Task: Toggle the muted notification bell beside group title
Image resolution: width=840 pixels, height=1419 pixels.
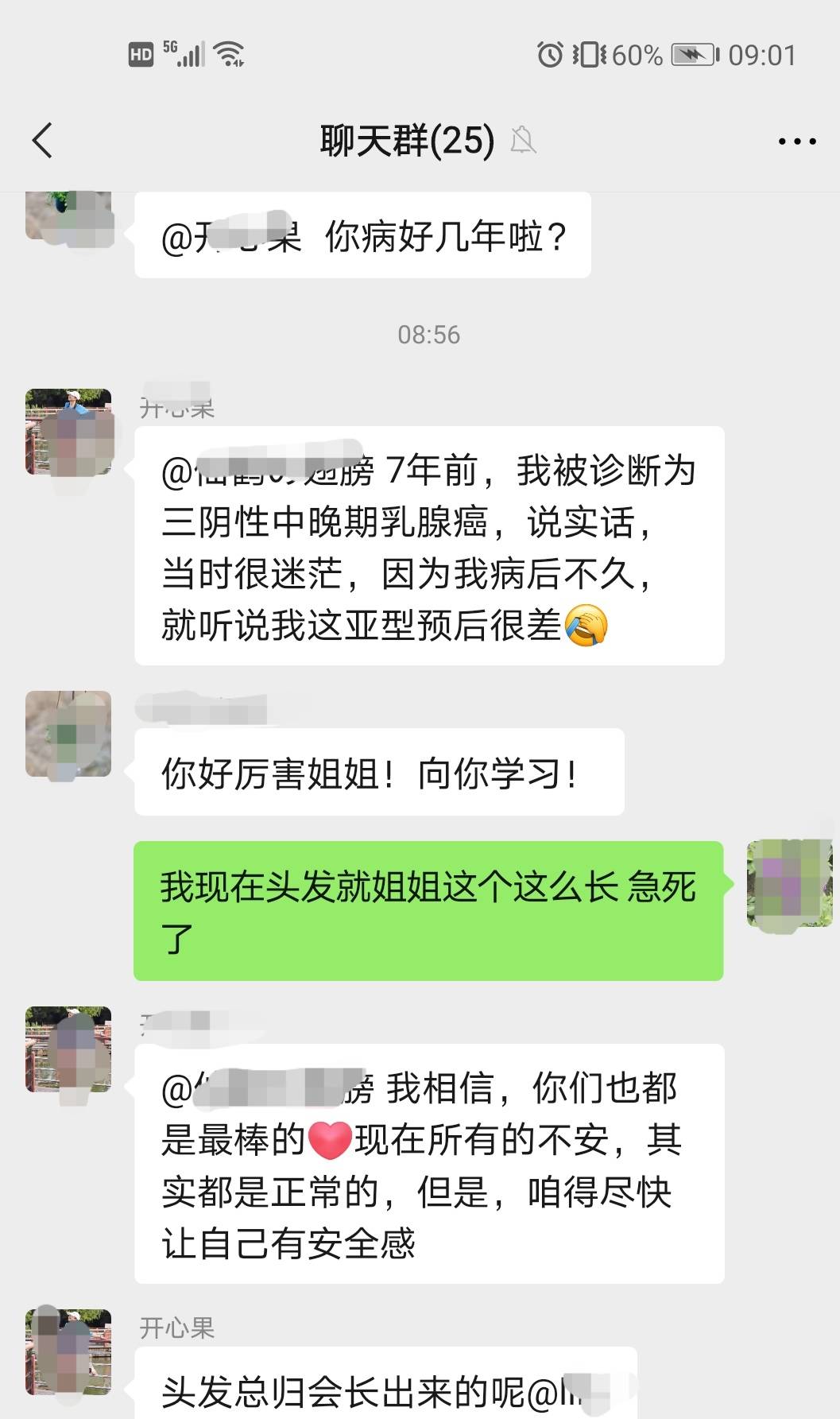Action: click(525, 143)
